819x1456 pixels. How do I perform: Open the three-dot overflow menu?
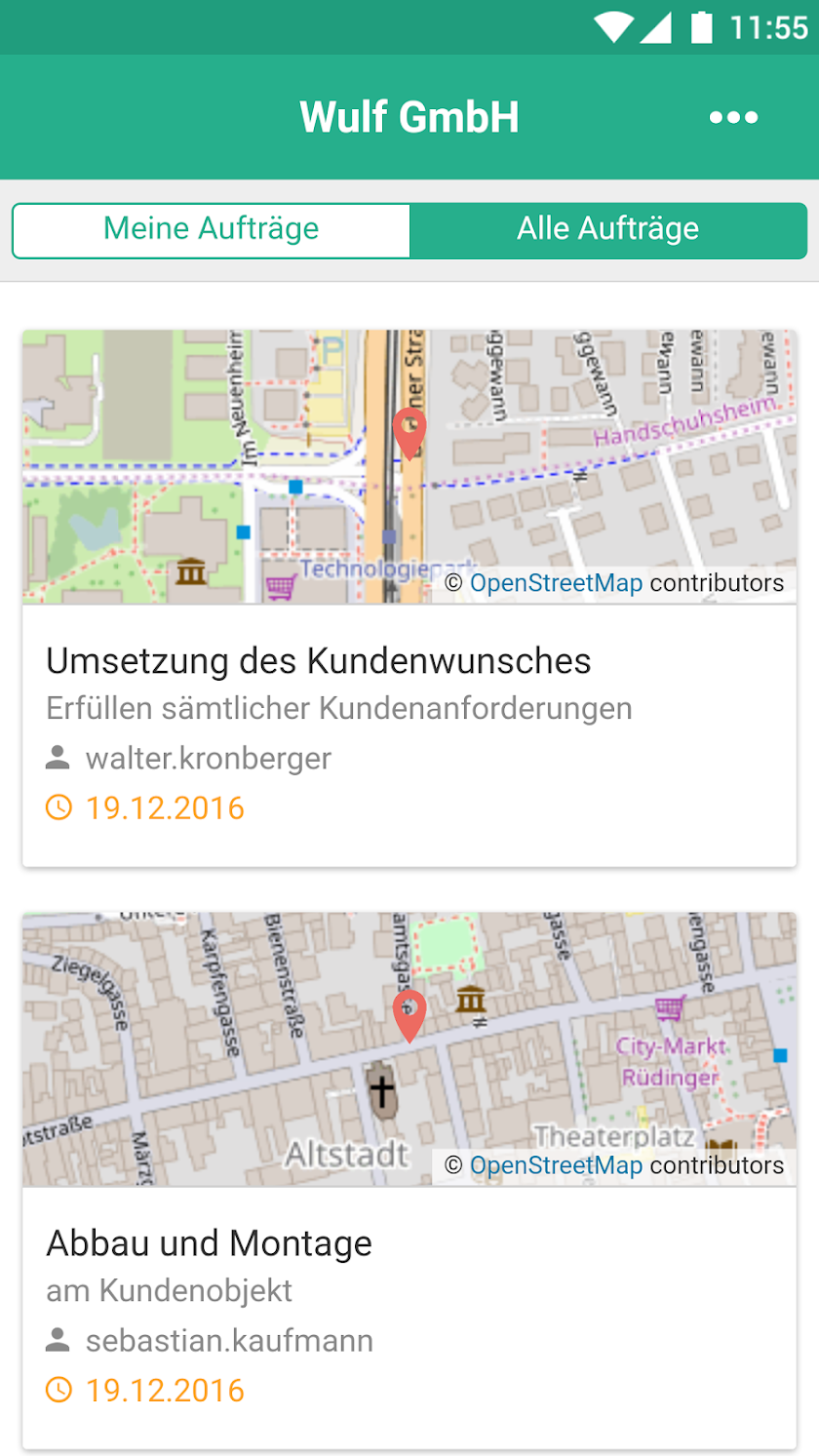tap(733, 118)
